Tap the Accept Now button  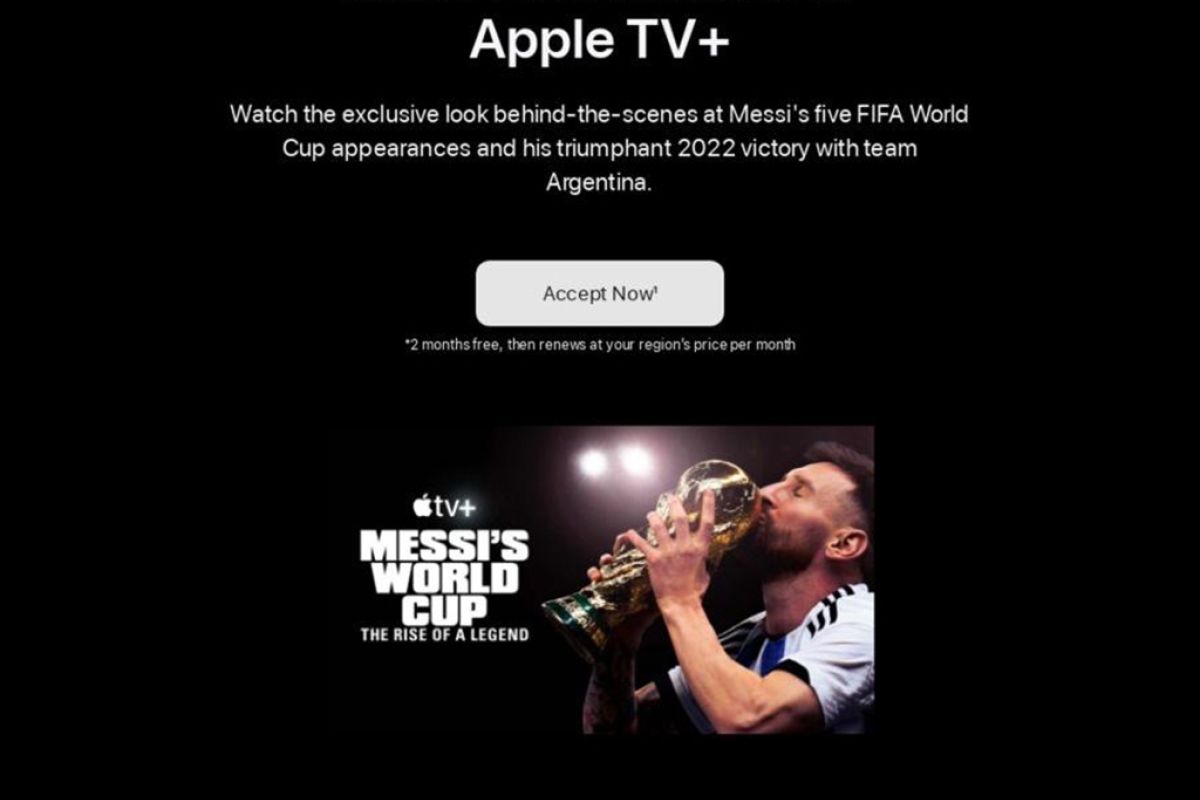599,294
